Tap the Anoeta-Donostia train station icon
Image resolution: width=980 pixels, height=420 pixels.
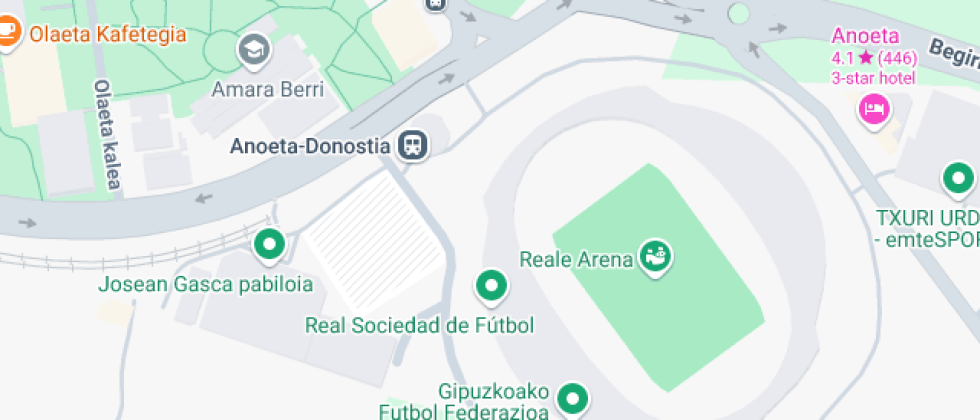412,146
